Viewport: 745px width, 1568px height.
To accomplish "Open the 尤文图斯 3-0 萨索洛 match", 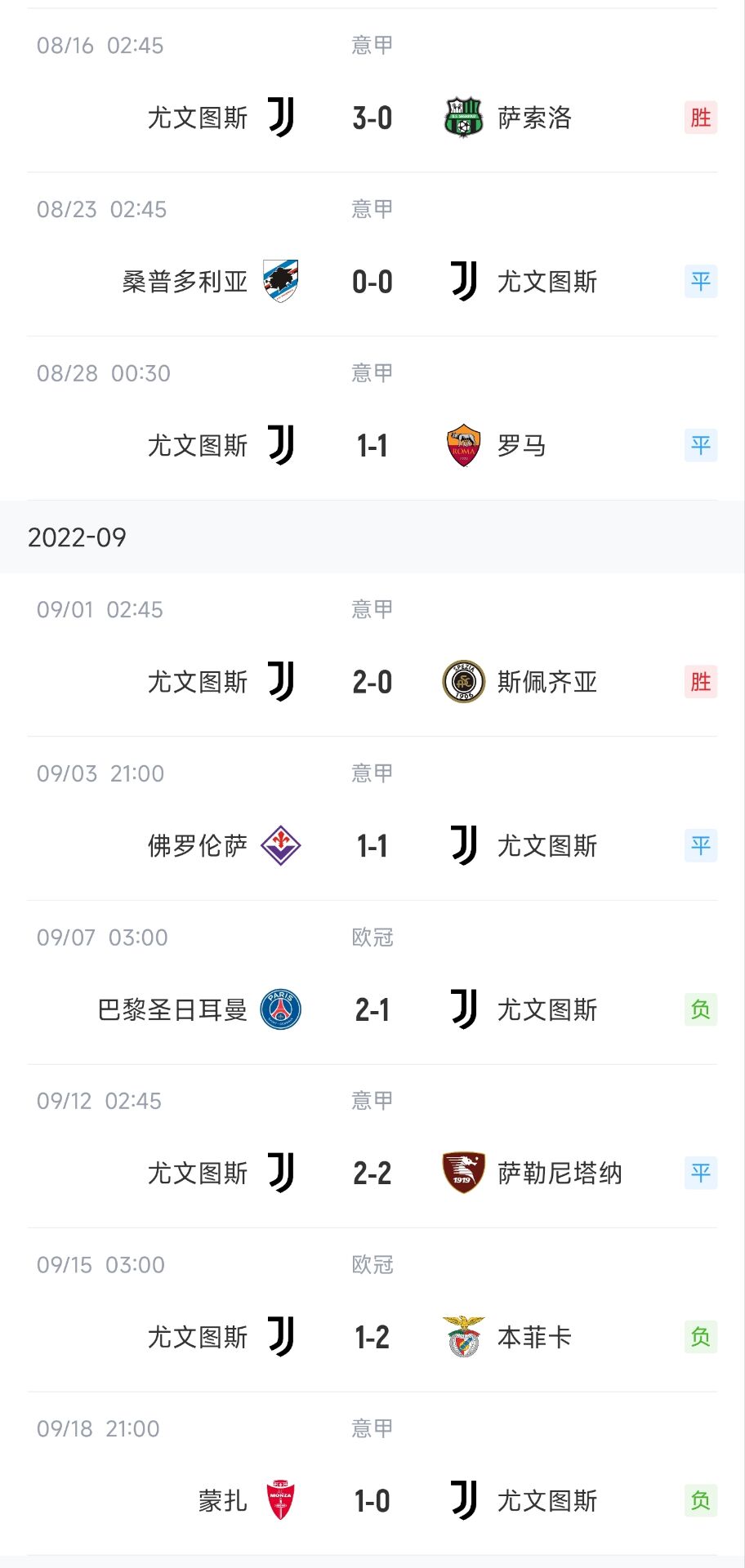I will 372,91.
